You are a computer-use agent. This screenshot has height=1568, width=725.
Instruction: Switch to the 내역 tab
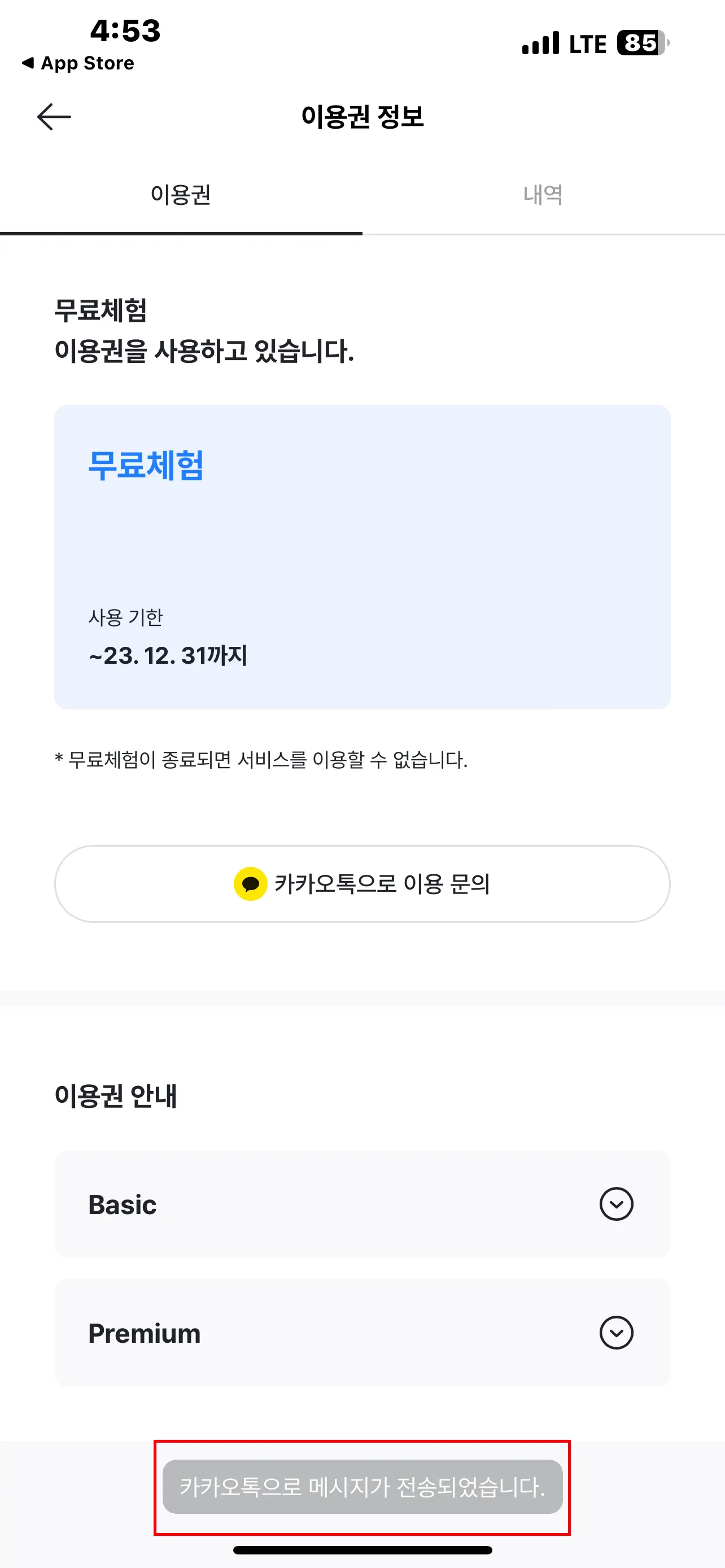point(543,195)
